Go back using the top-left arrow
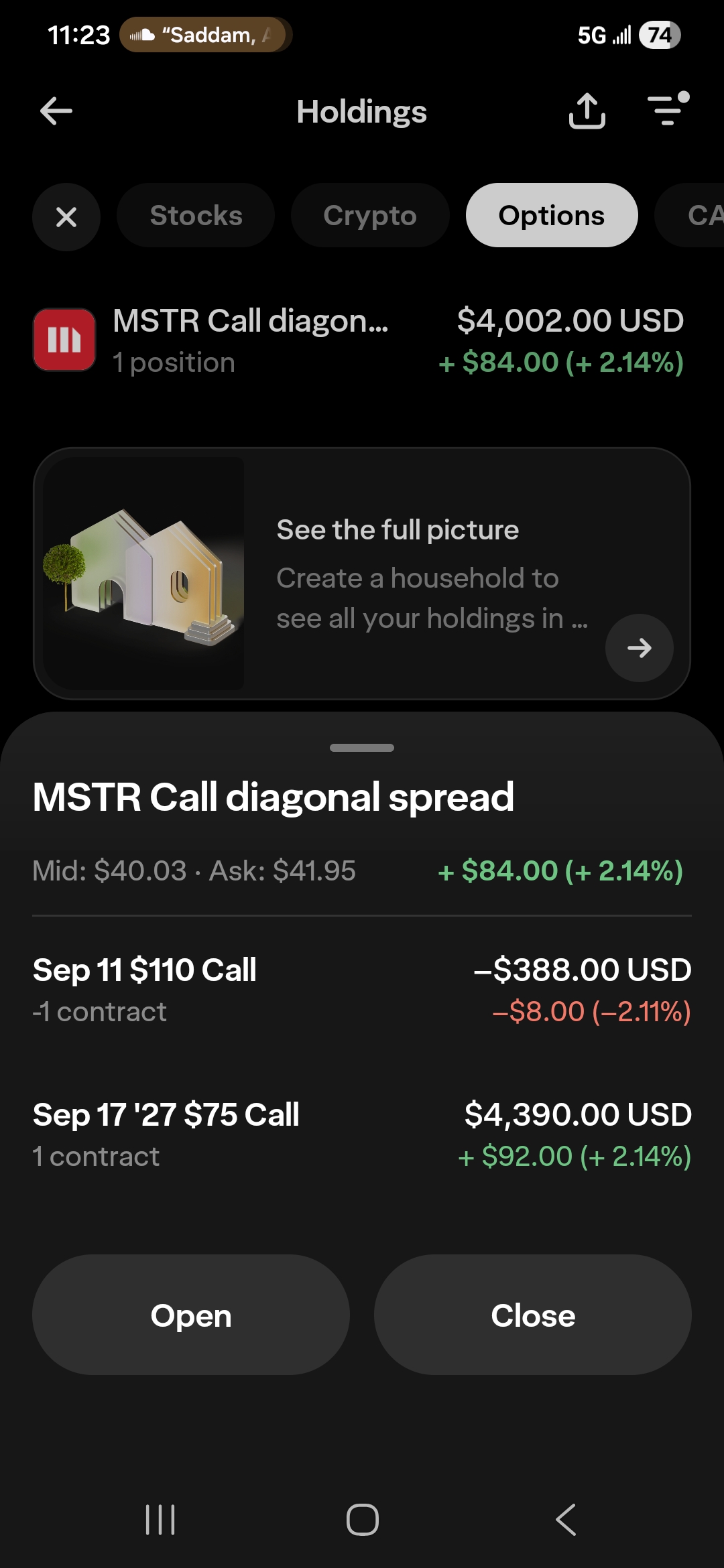Screen dimensions: 724x1568 point(56,111)
